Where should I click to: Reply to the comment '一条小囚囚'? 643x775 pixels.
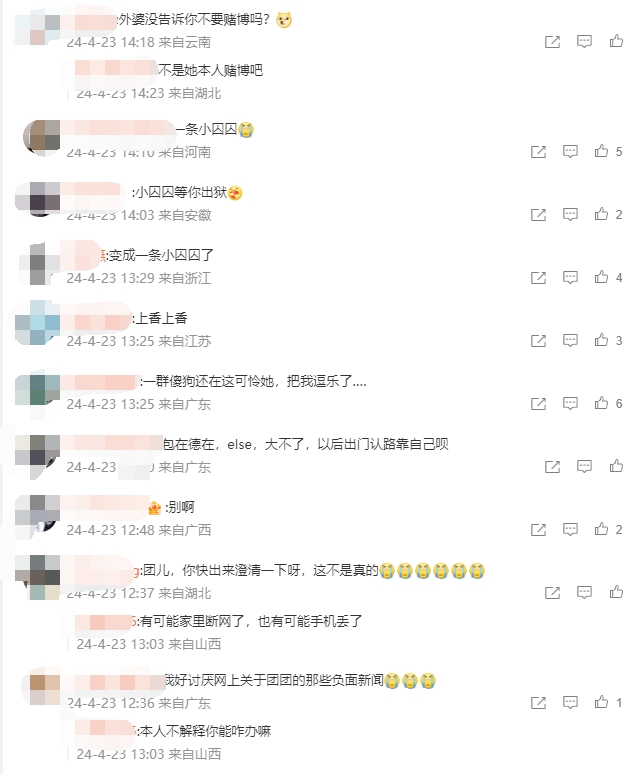(x=570, y=151)
